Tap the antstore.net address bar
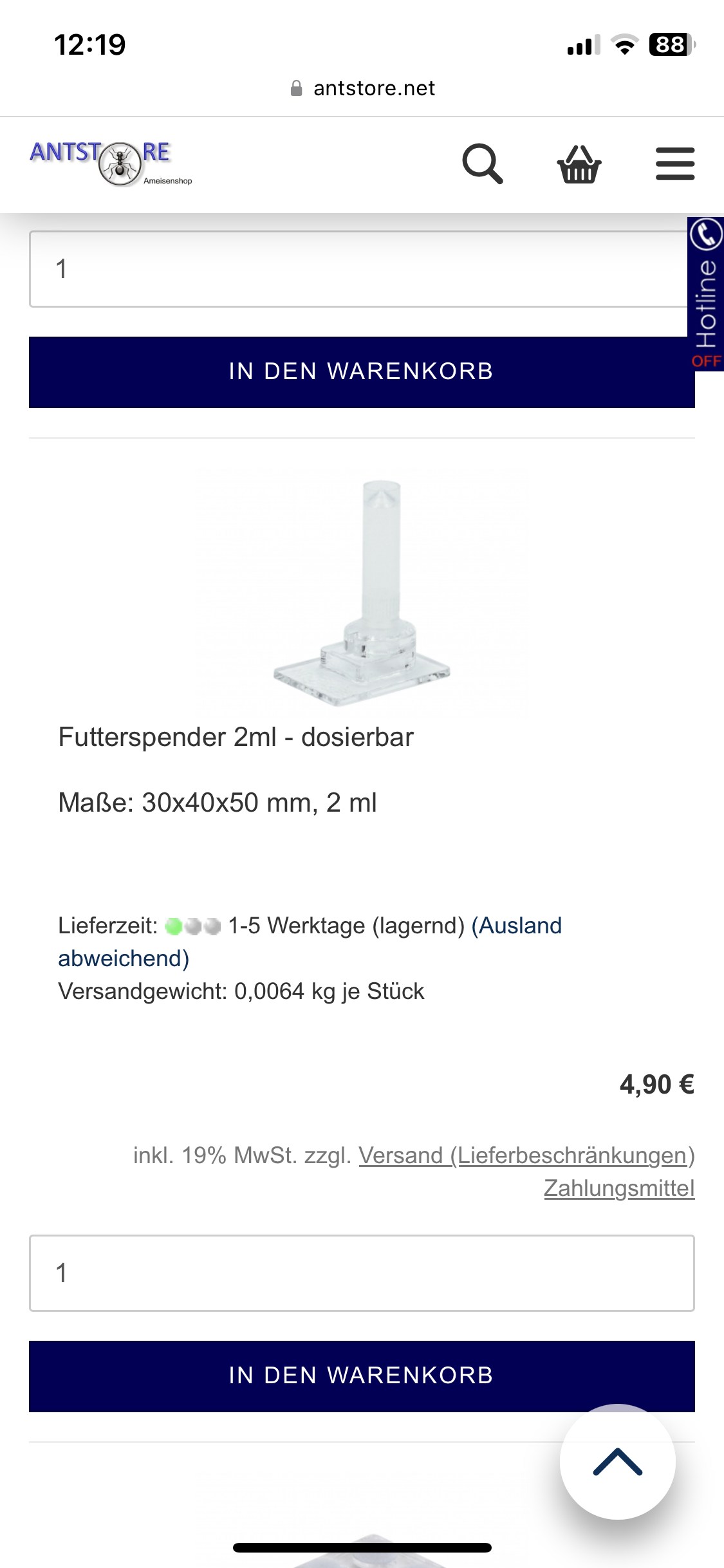724x1568 pixels. click(362, 88)
